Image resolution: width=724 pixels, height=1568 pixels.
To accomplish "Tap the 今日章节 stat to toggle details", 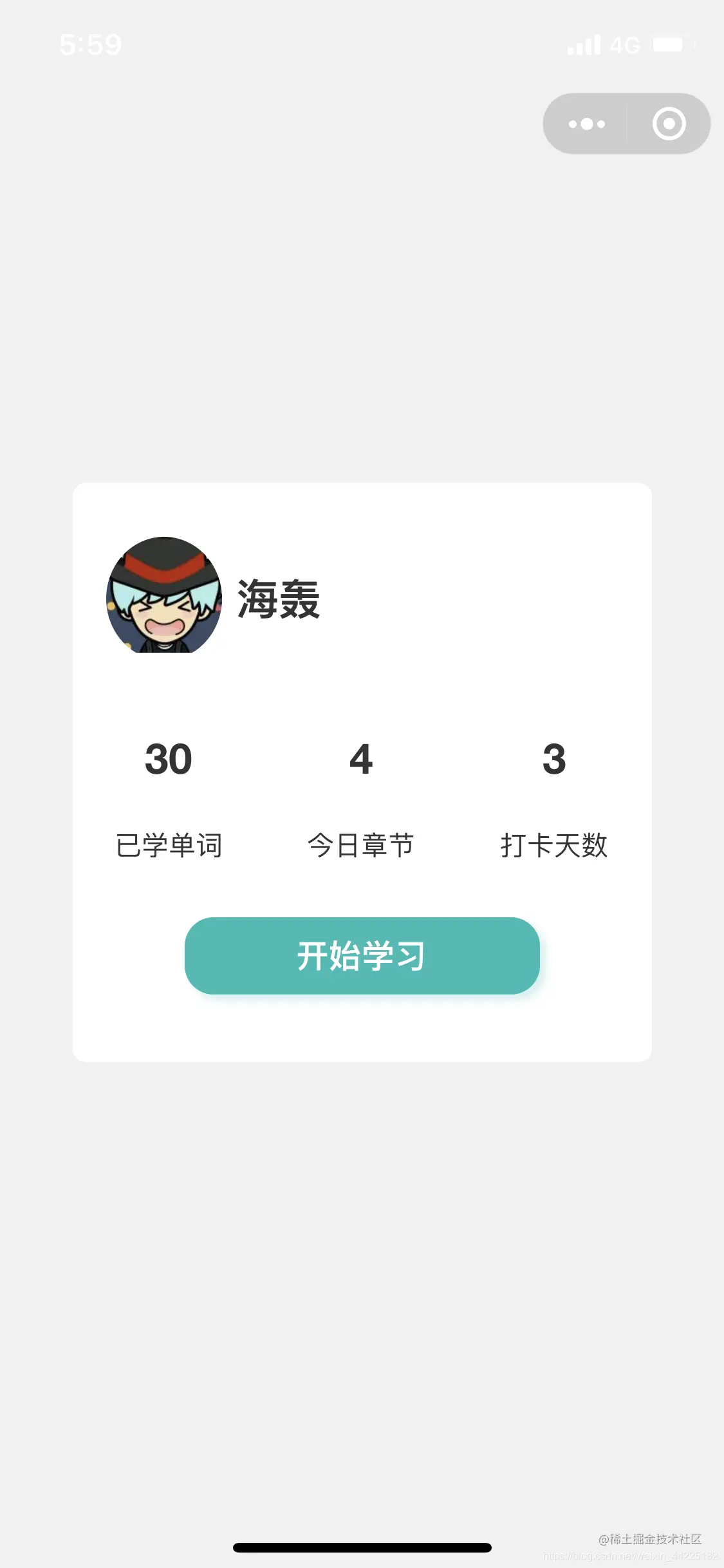I will pos(362,846).
